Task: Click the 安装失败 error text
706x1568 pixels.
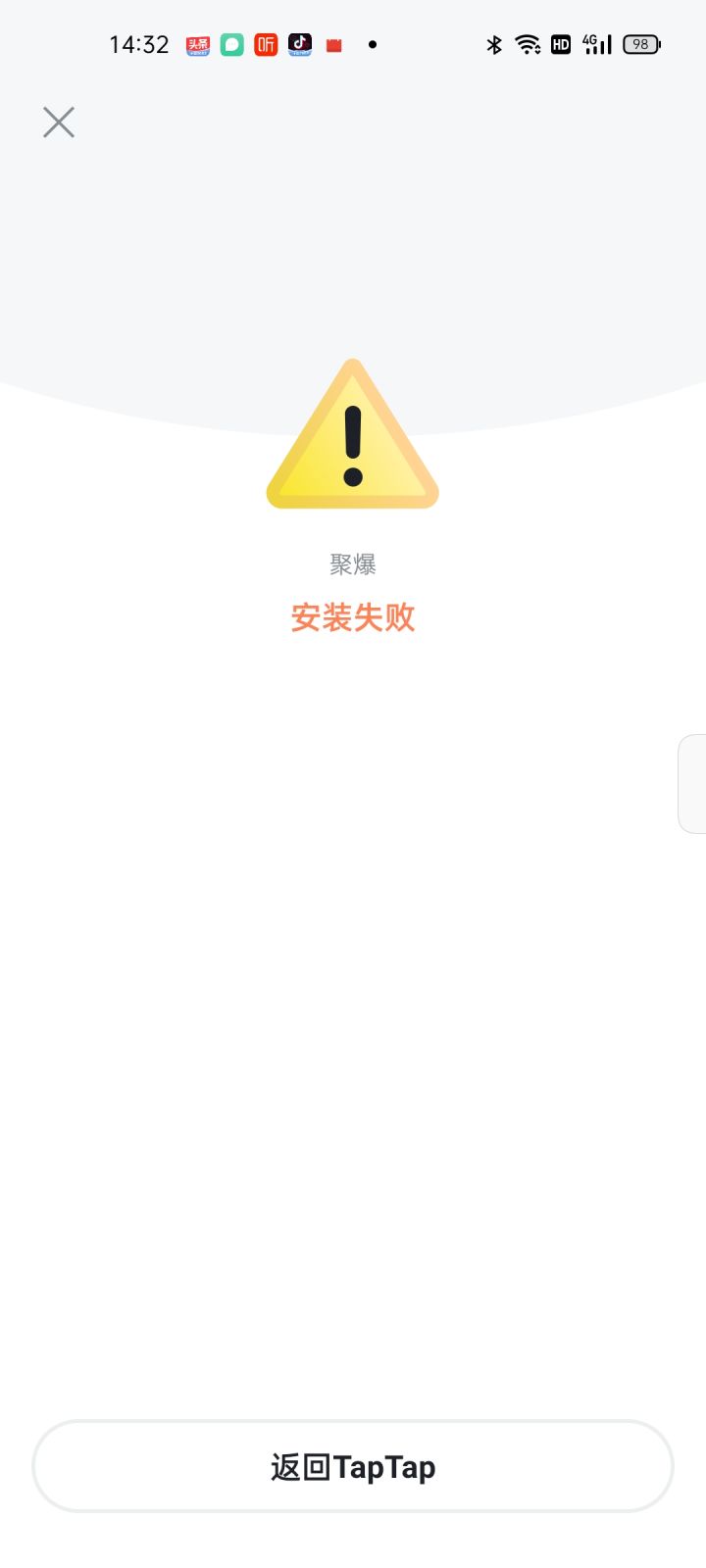Action: (x=353, y=617)
